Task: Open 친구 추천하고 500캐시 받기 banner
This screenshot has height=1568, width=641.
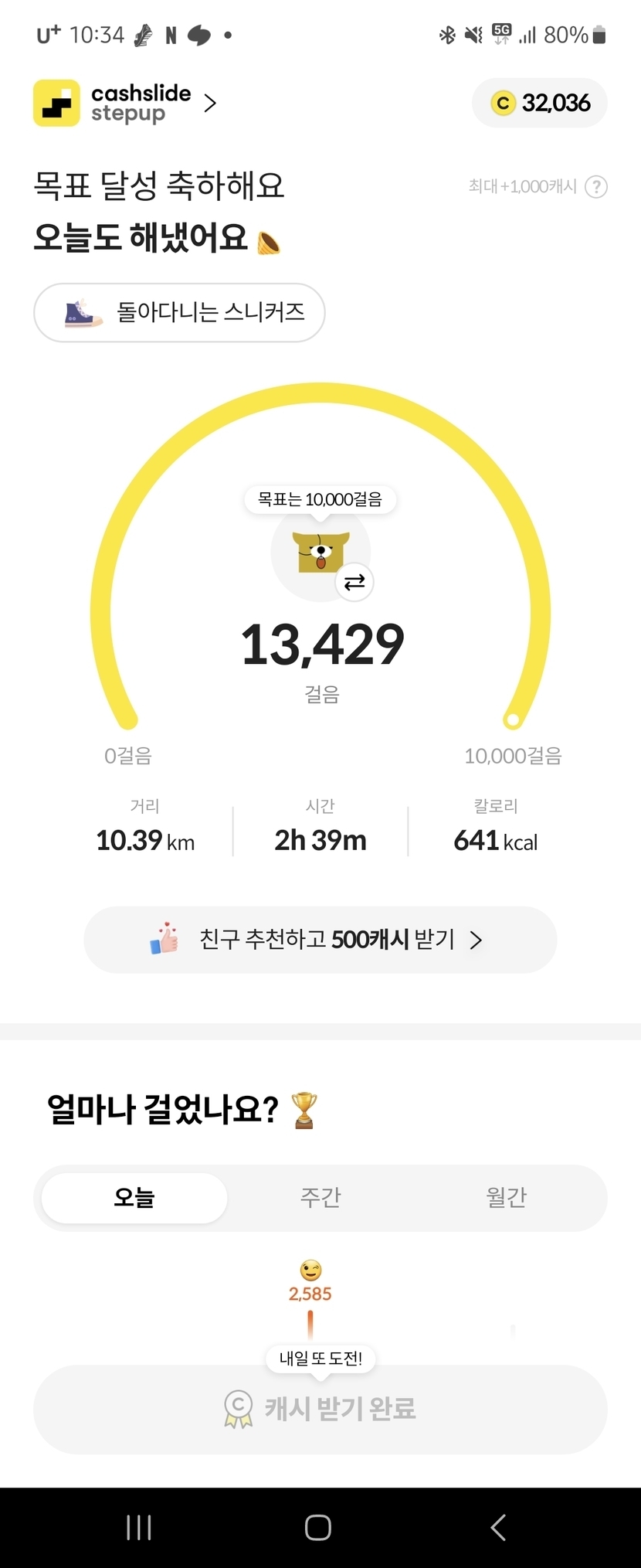Action: point(320,940)
